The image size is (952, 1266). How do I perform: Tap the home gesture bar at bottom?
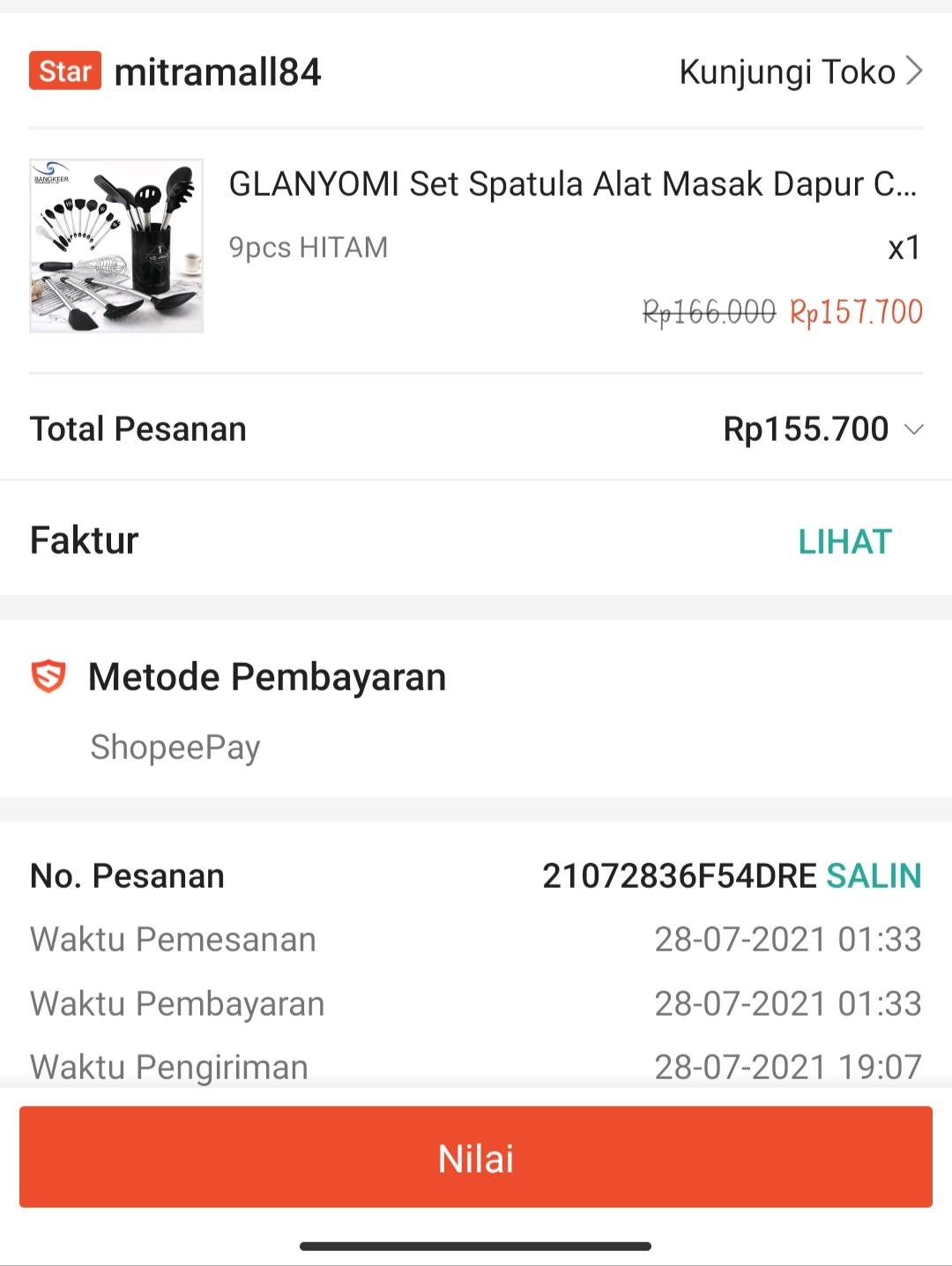[x=476, y=1247]
